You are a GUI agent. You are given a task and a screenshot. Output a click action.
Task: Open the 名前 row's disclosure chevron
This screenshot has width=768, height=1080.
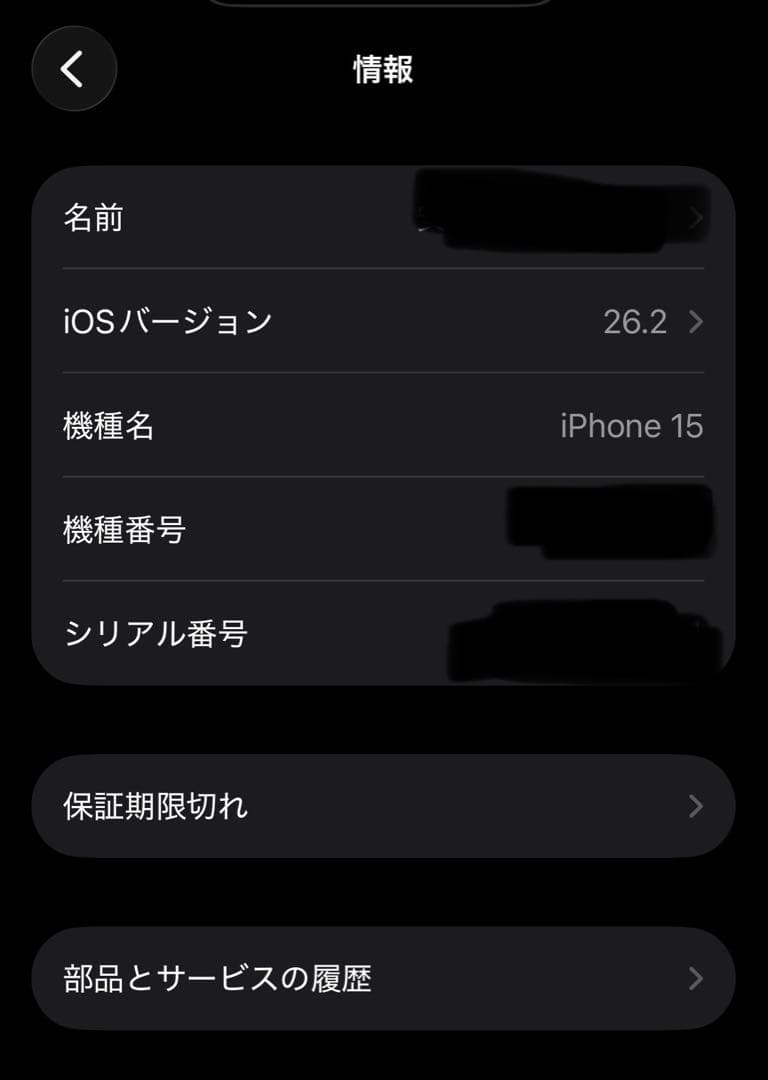(x=697, y=215)
